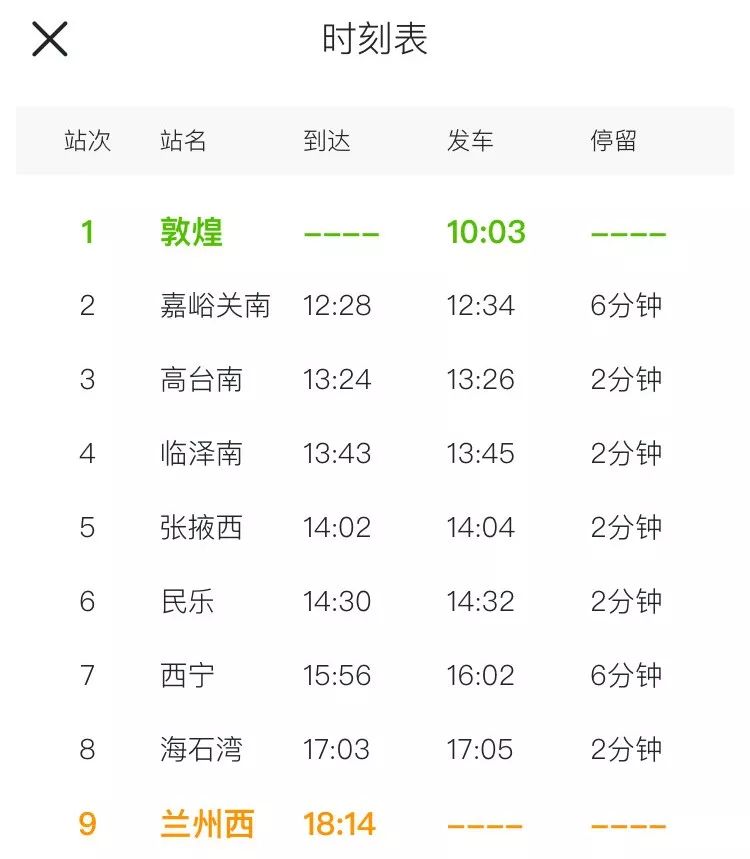Tap the 站次 column header
750x859 pixels.
[86, 140]
